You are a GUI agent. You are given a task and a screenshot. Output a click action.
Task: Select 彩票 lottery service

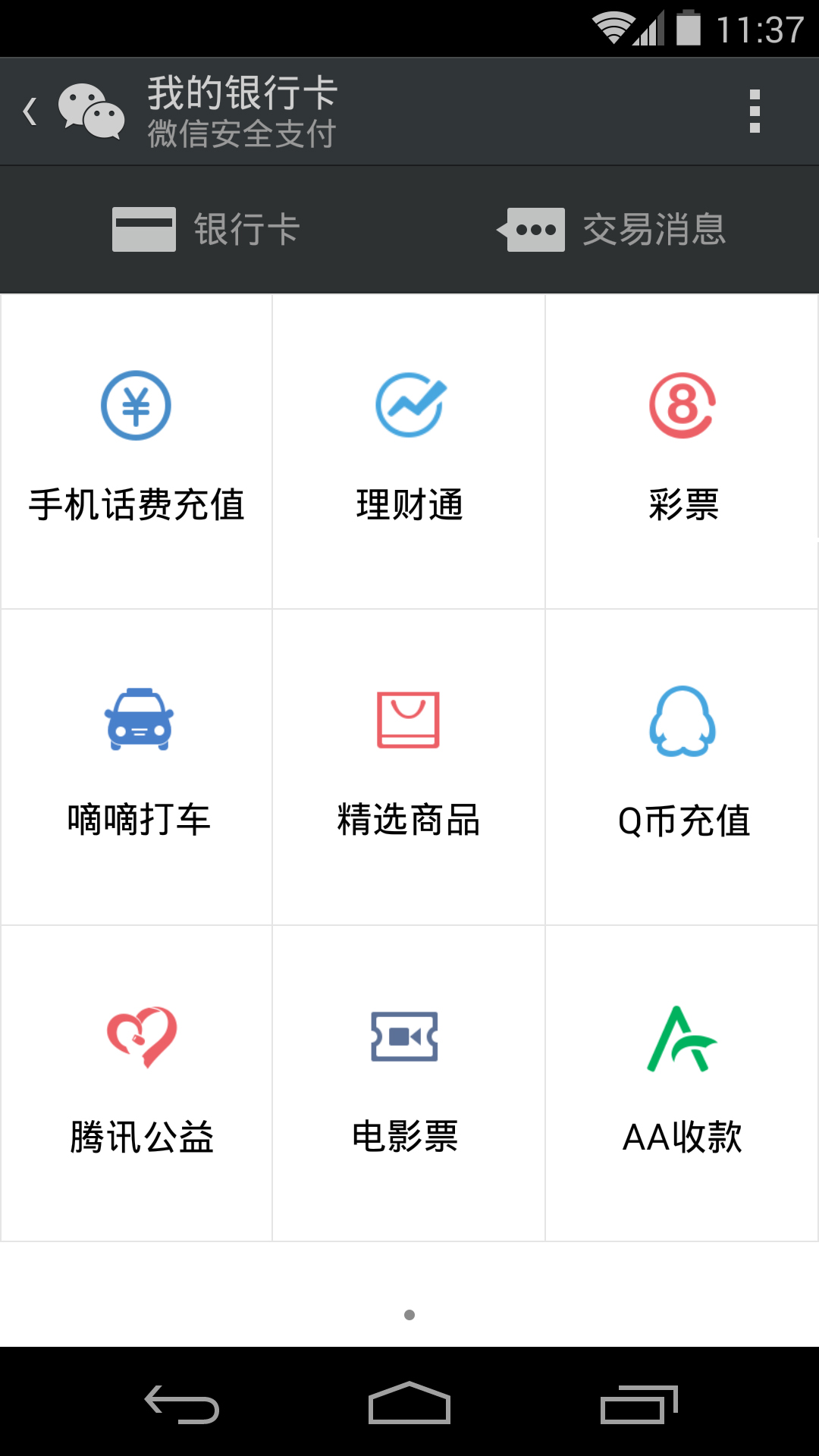pyautogui.click(x=682, y=452)
